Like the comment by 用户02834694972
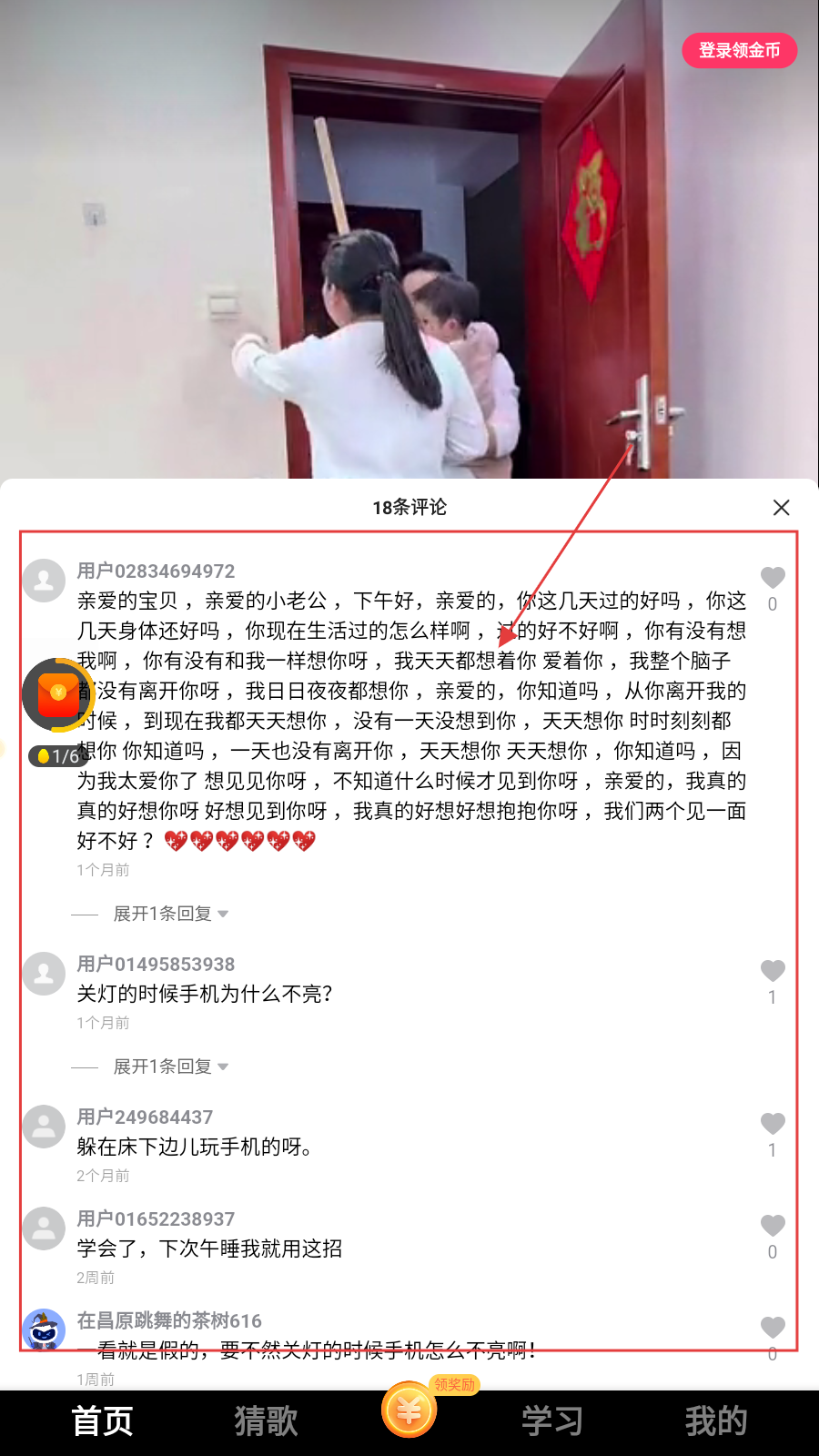Image resolution: width=819 pixels, height=1456 pixels. point(773,578)
